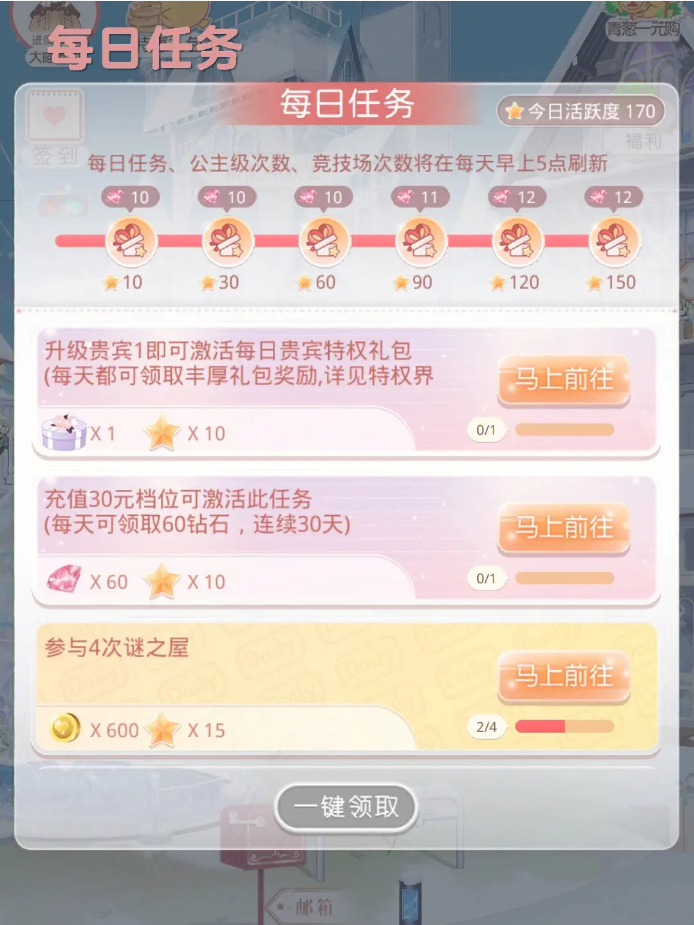Claim all rewards with 一键领取
The height and width of the screenshot is (925, 694).
coord(346,807)
